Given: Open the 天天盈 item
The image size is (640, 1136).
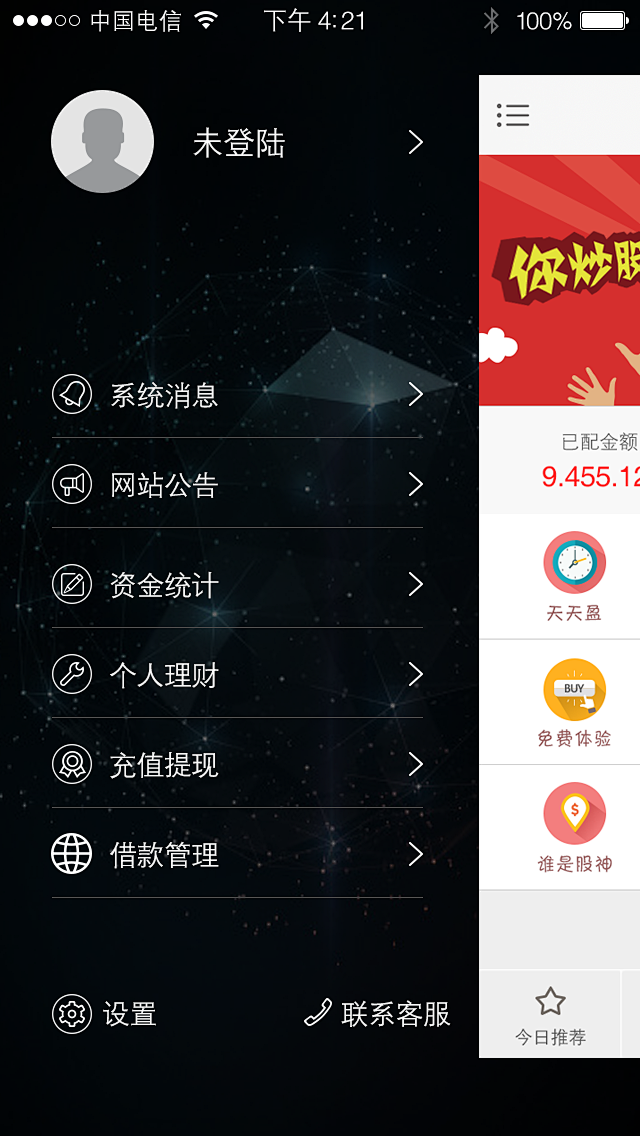Looking at the screenshot, I should [x=574, y=577].
